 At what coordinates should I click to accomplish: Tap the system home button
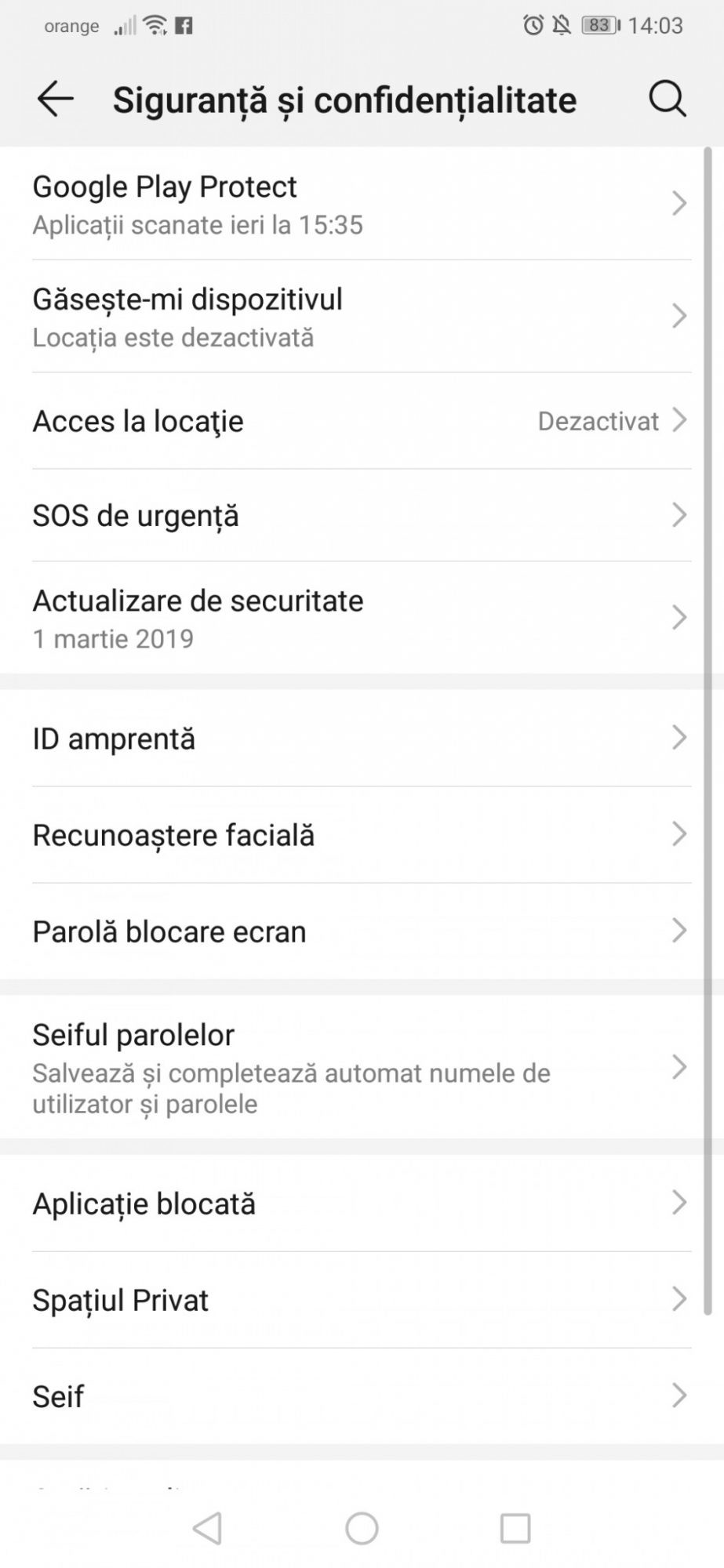[362, 1528]
